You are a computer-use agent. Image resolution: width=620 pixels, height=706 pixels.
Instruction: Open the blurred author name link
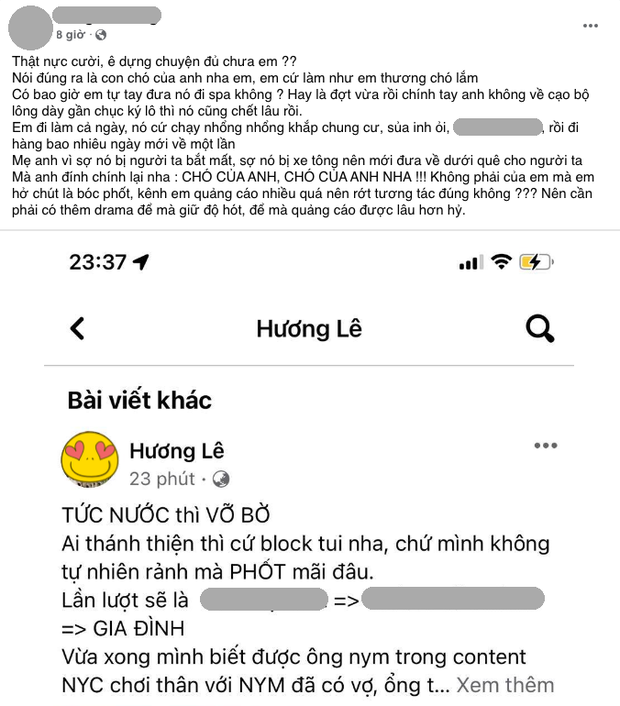click(x=107, y=14)
